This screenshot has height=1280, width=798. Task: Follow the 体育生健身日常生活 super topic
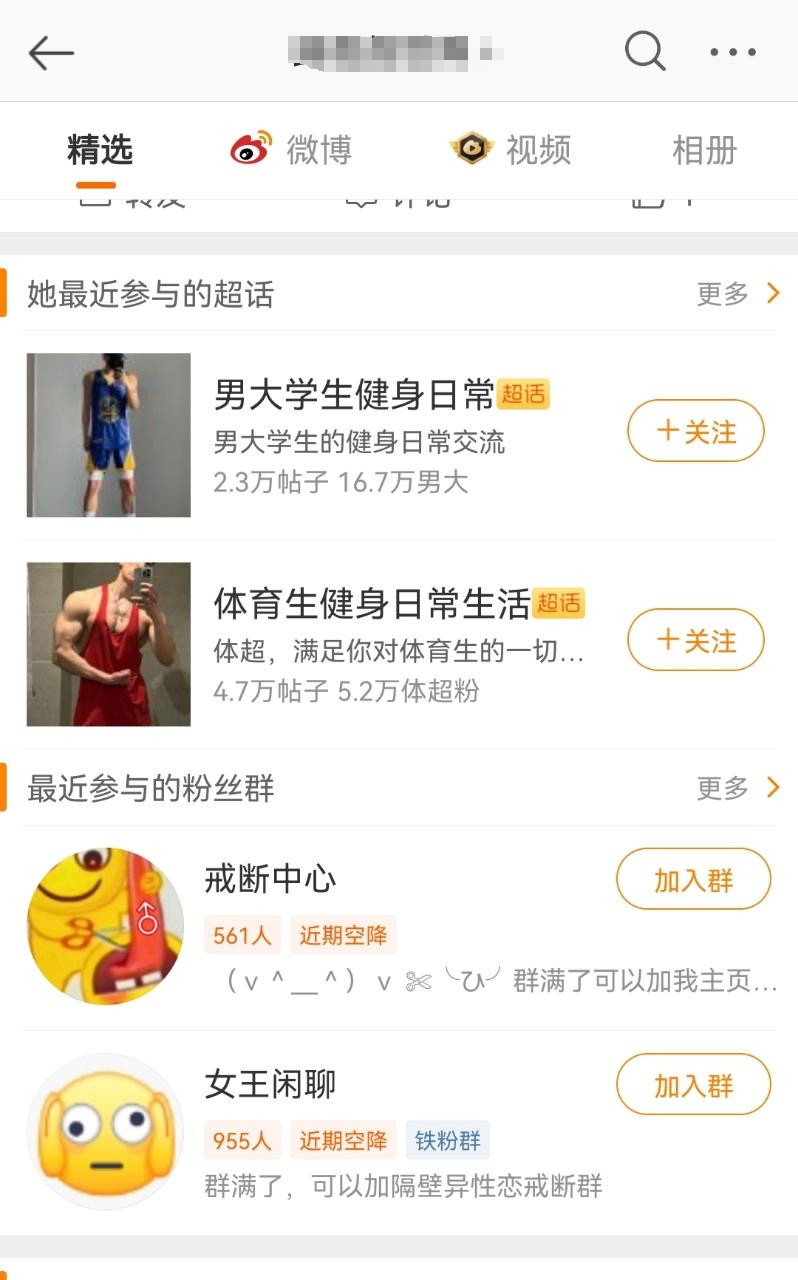(x=695, y=640)
